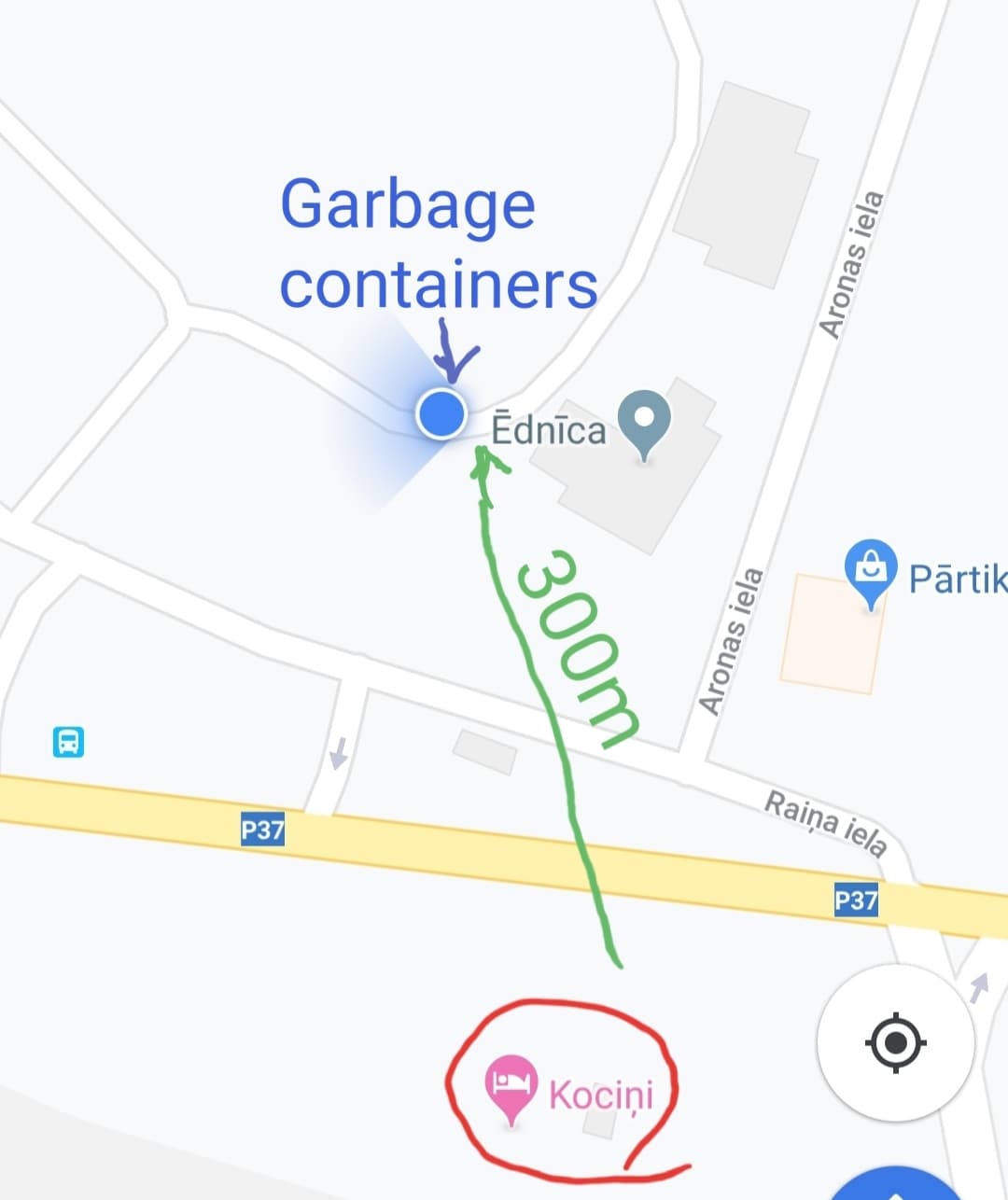
Task: Tap the bus stop icon
Action: pos(68,742)
